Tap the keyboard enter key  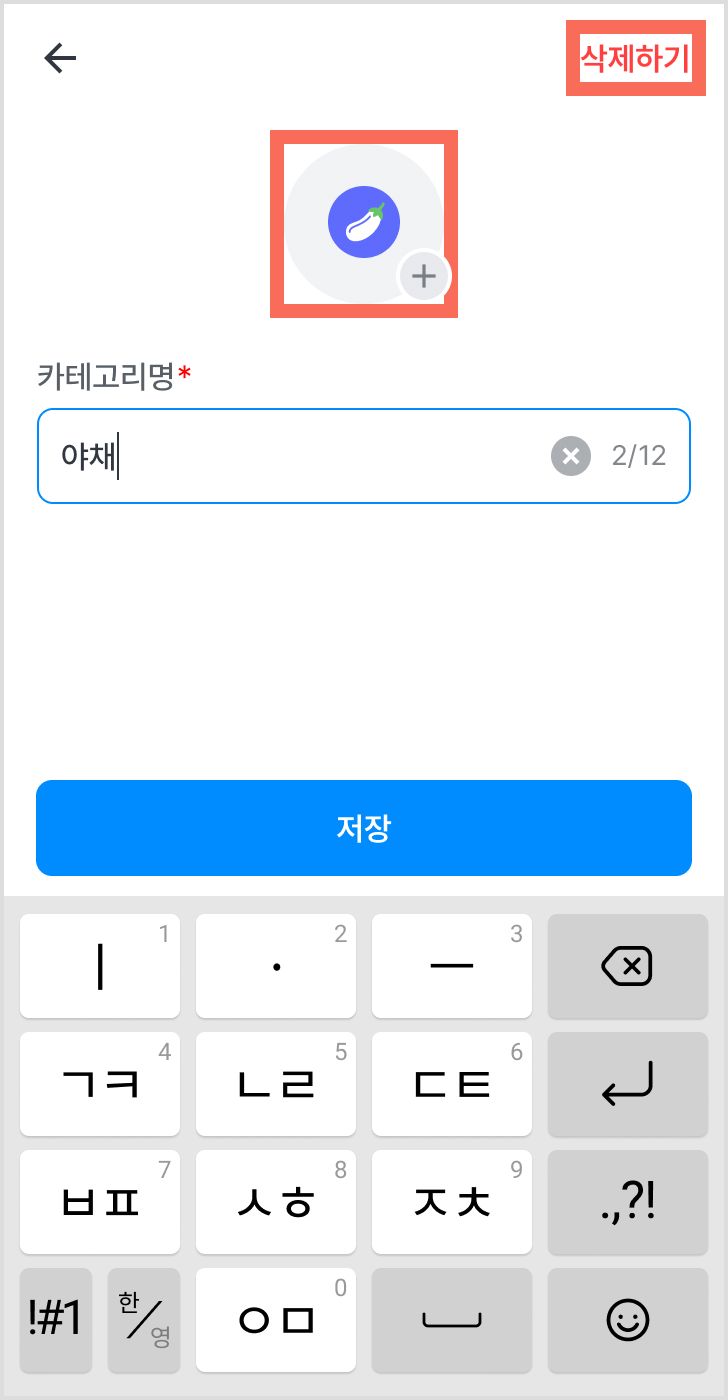pyautogui.click(x=628, y=1084)
